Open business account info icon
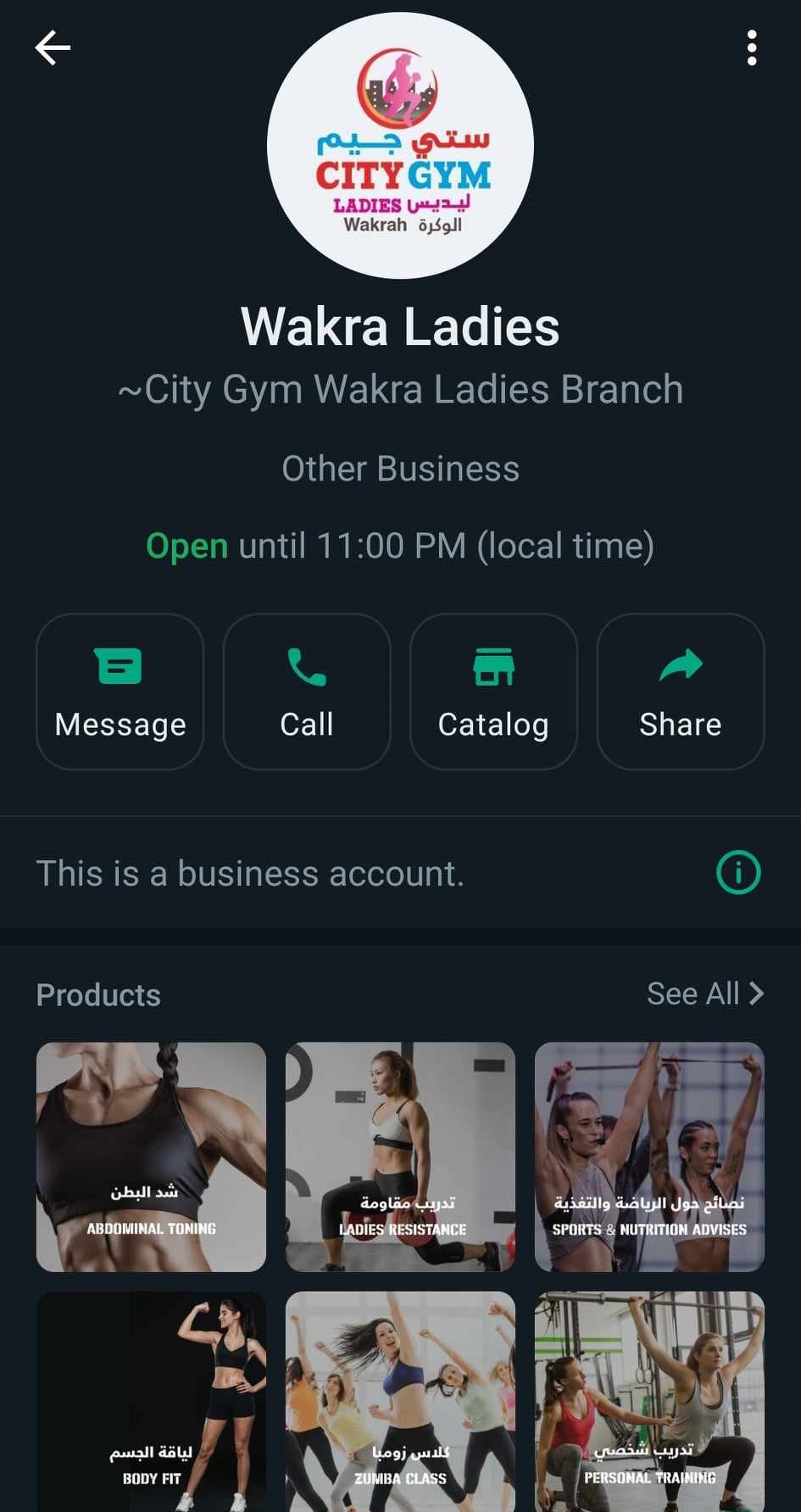801x1512 pixels. [x=738, y=873]
